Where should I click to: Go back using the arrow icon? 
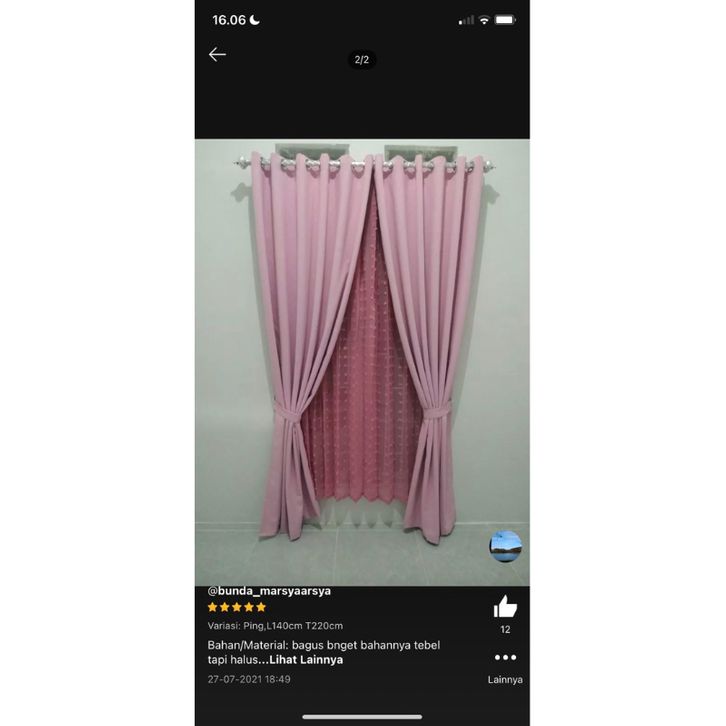(217, 54)
